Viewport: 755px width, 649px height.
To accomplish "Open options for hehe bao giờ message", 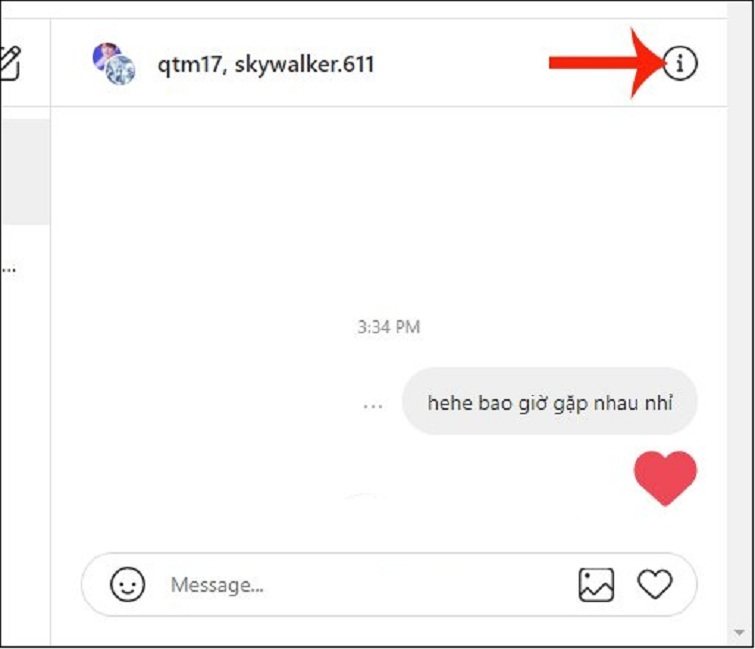I will tap(373, 406).
